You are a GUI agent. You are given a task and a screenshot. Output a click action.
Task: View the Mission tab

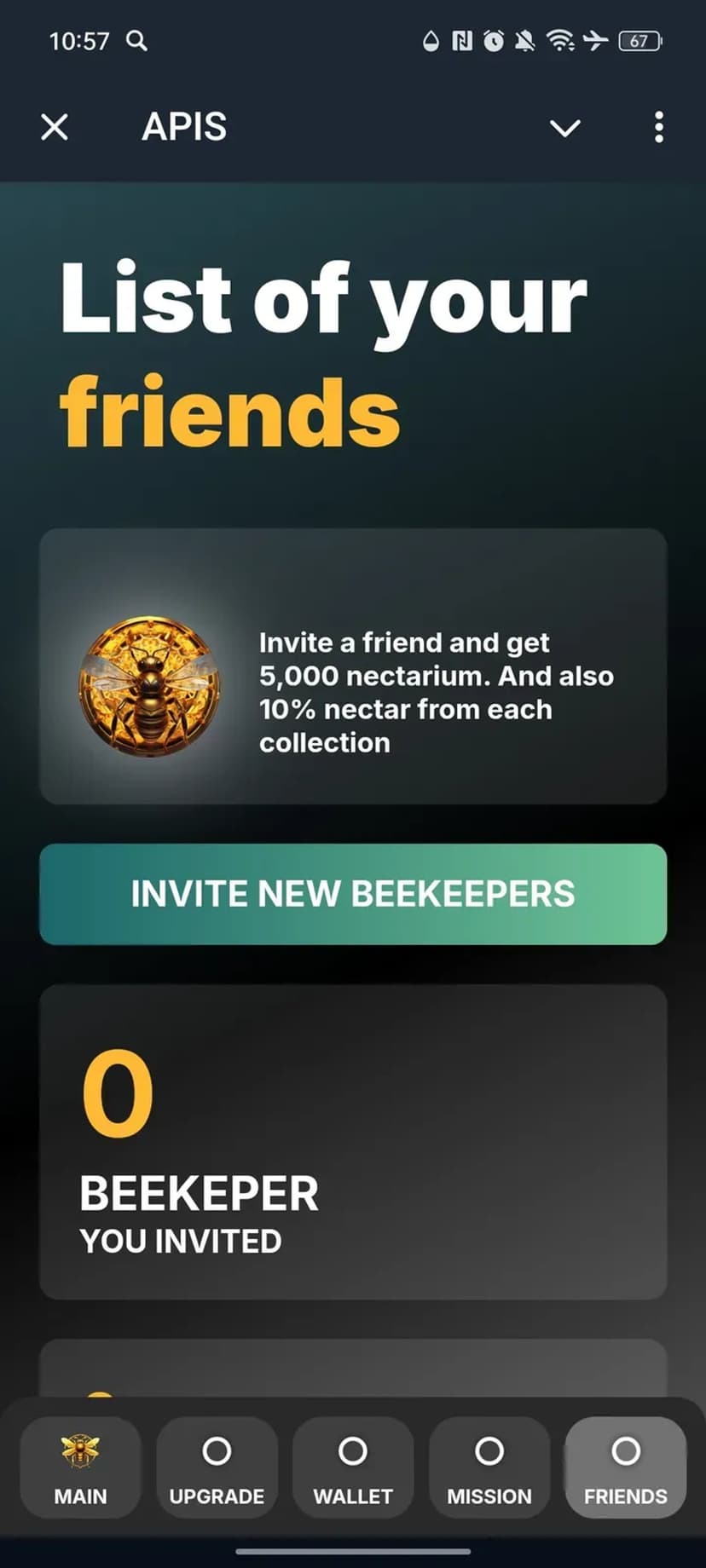[489, 1467]
